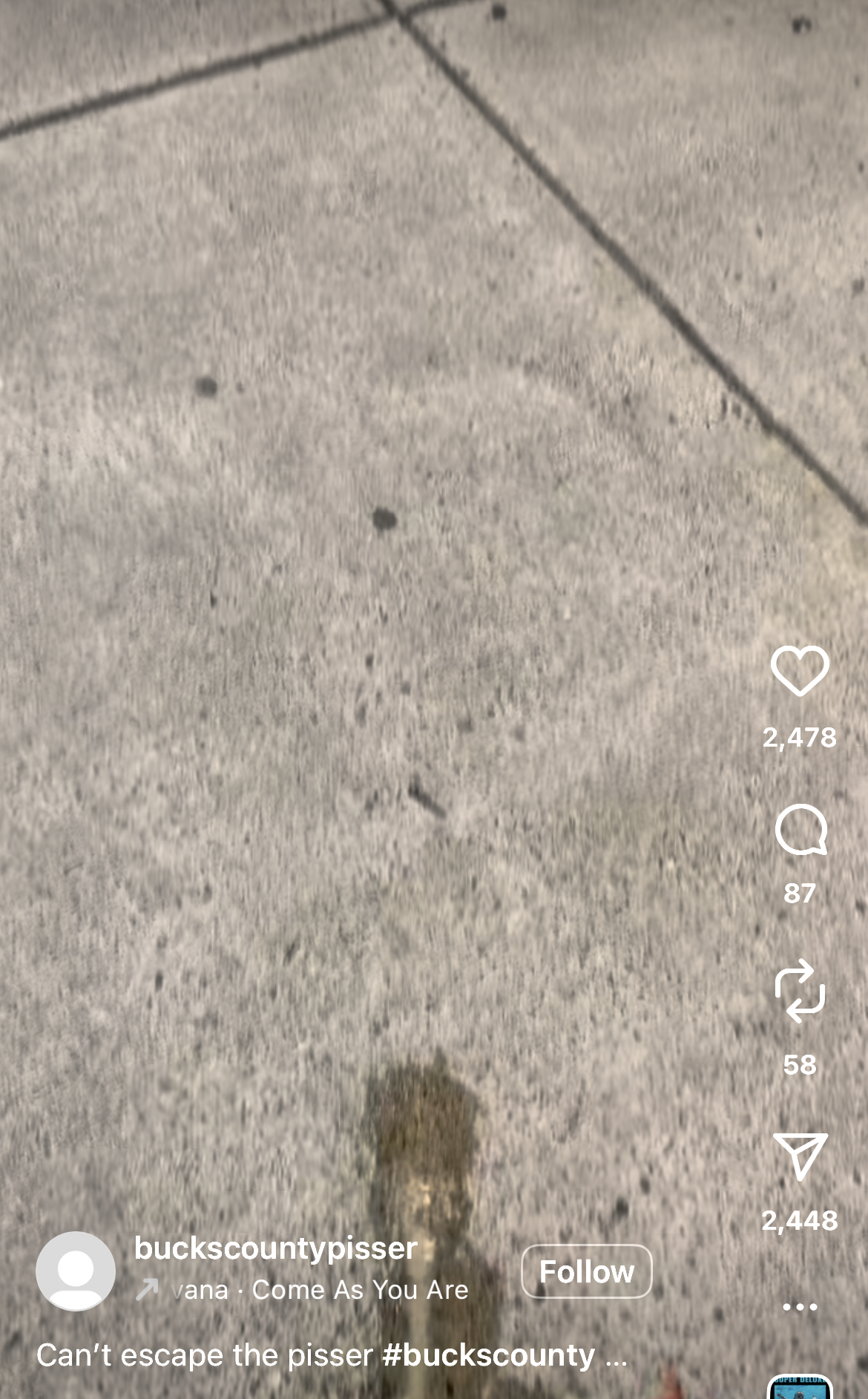Share the reel via the paper plane icon
Image resolution: width=868 pixels, height=1399 pixels.
point(800,1156)
